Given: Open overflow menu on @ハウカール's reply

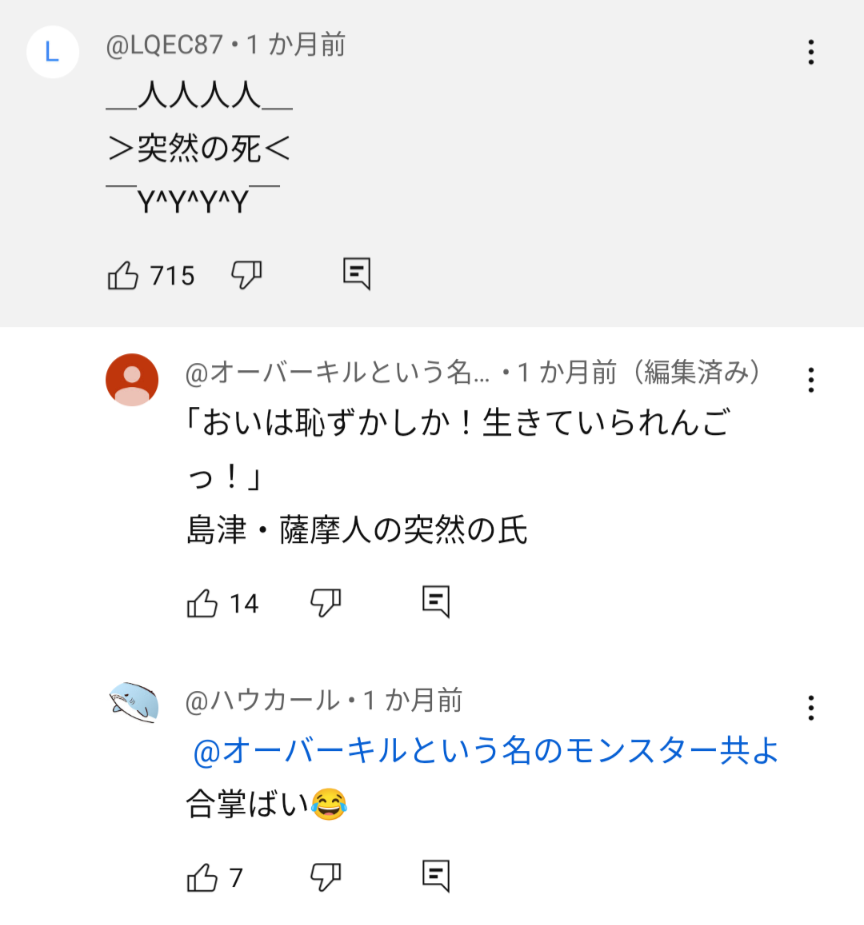Looking at the screenshot, I should tap(811, 708).
